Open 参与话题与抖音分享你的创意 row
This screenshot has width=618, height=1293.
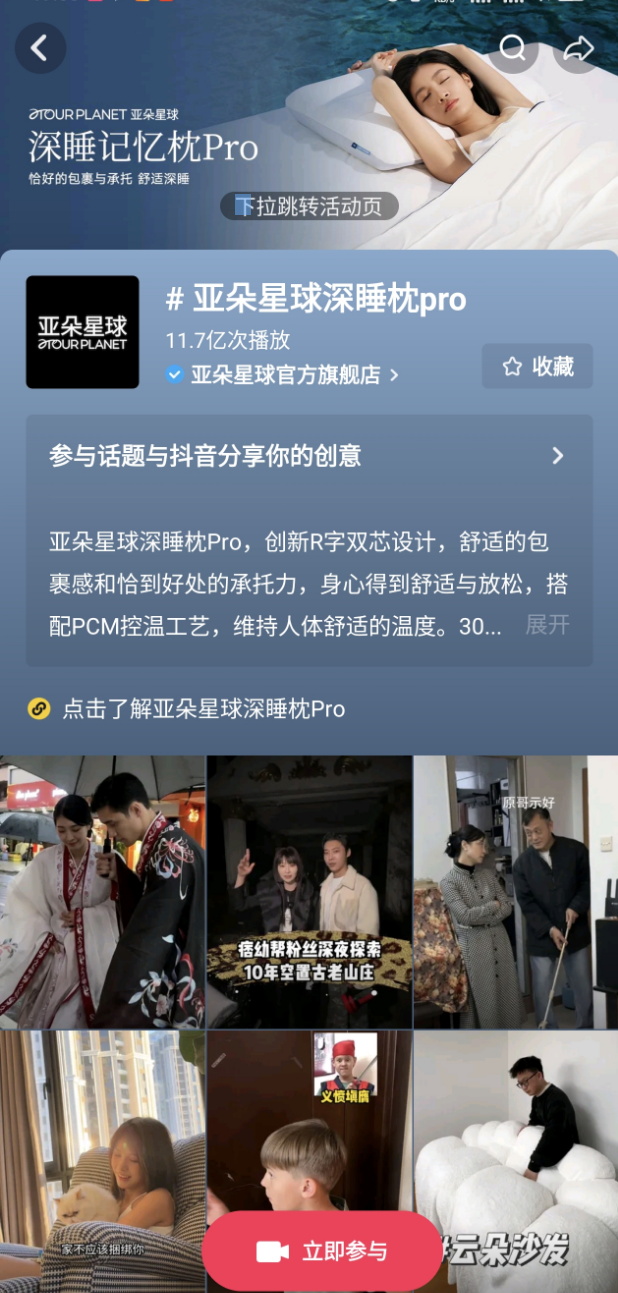tap(308, 456)
